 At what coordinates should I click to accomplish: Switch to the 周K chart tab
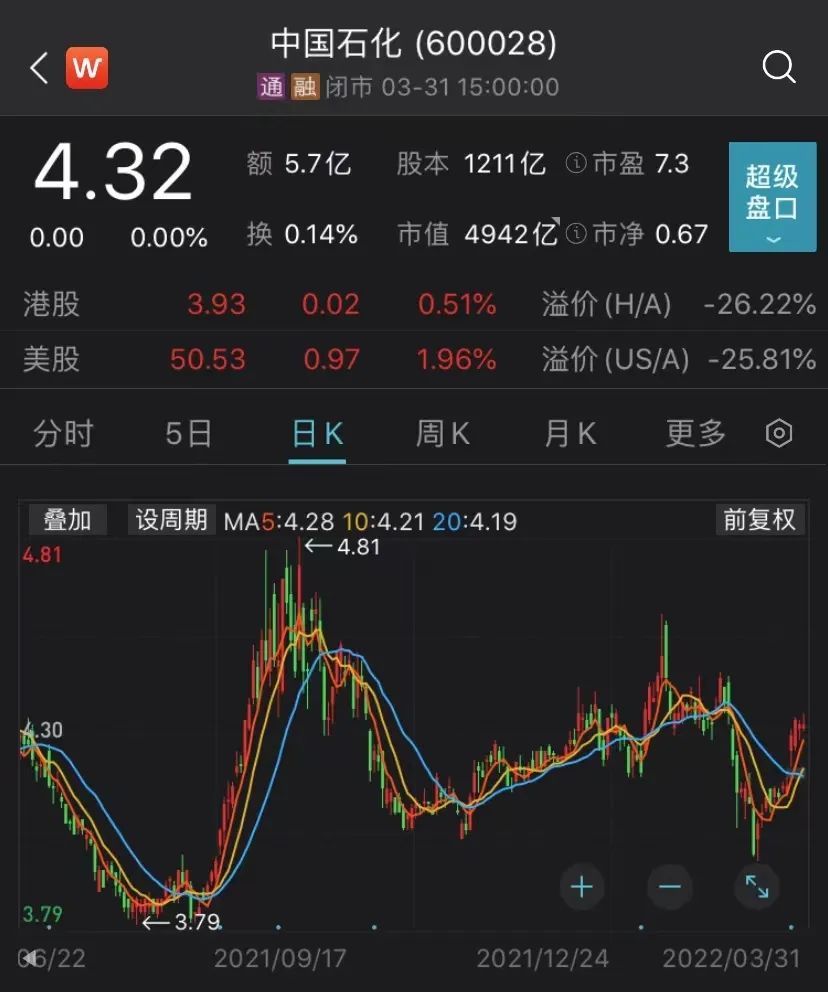[443, 434]
